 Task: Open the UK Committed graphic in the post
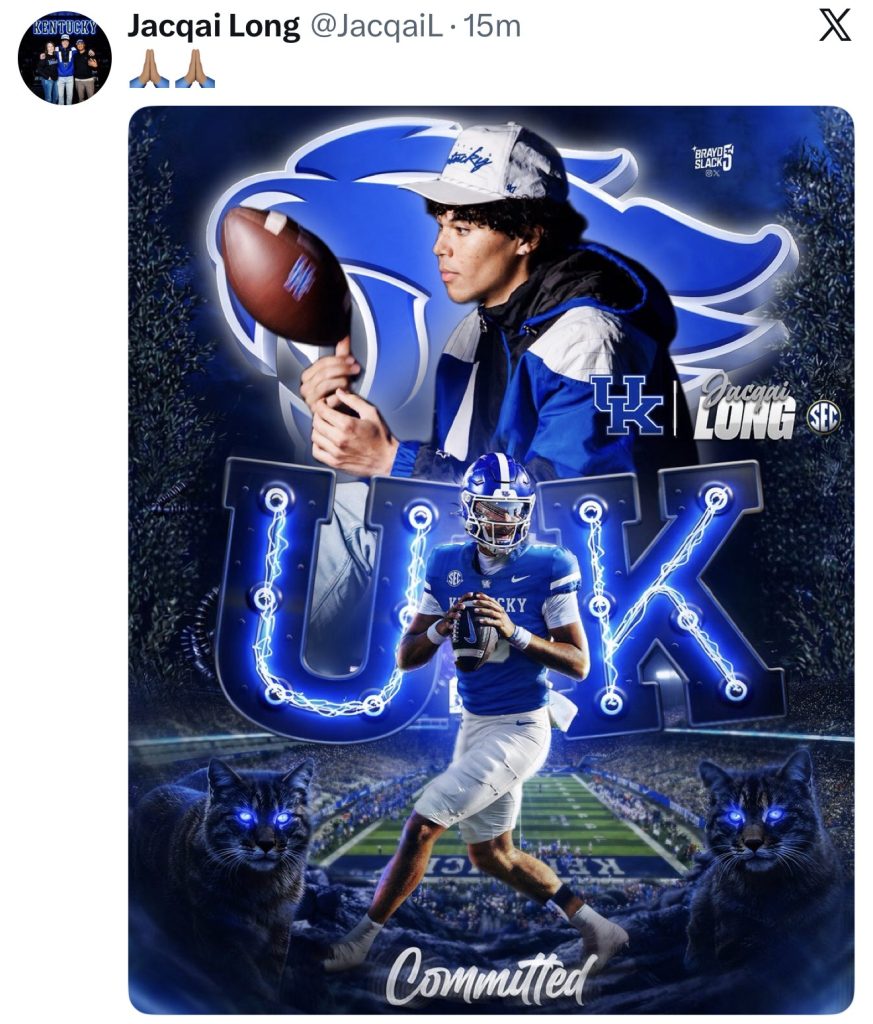click(x=491, y=560)
